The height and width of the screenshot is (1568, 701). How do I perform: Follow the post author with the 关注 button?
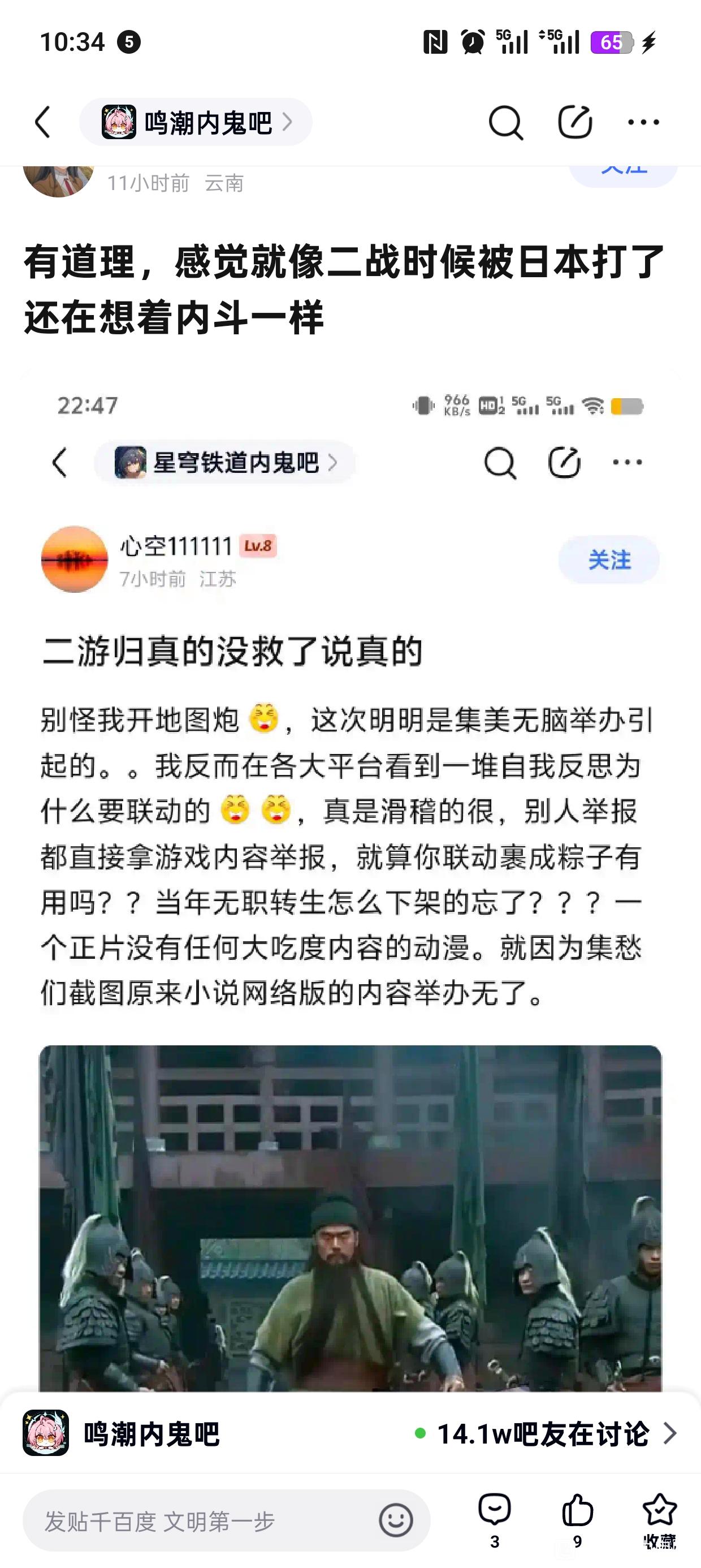click(x=623, y=174)
